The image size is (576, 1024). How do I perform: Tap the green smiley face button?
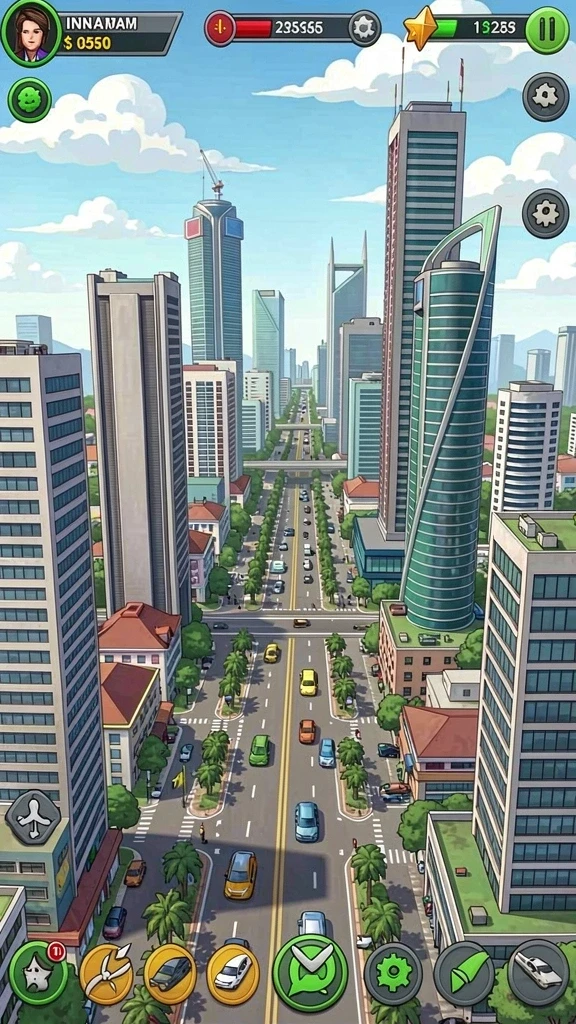tap(29, 100)
